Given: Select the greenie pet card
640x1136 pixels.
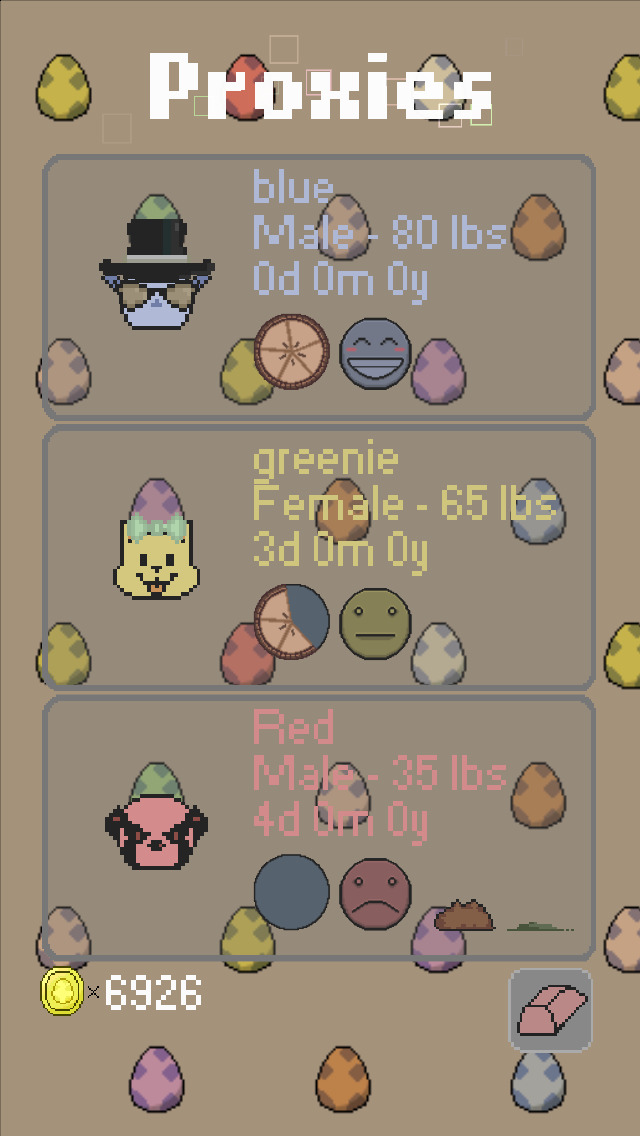Looking at the screenshot, I should coord(318,557).
